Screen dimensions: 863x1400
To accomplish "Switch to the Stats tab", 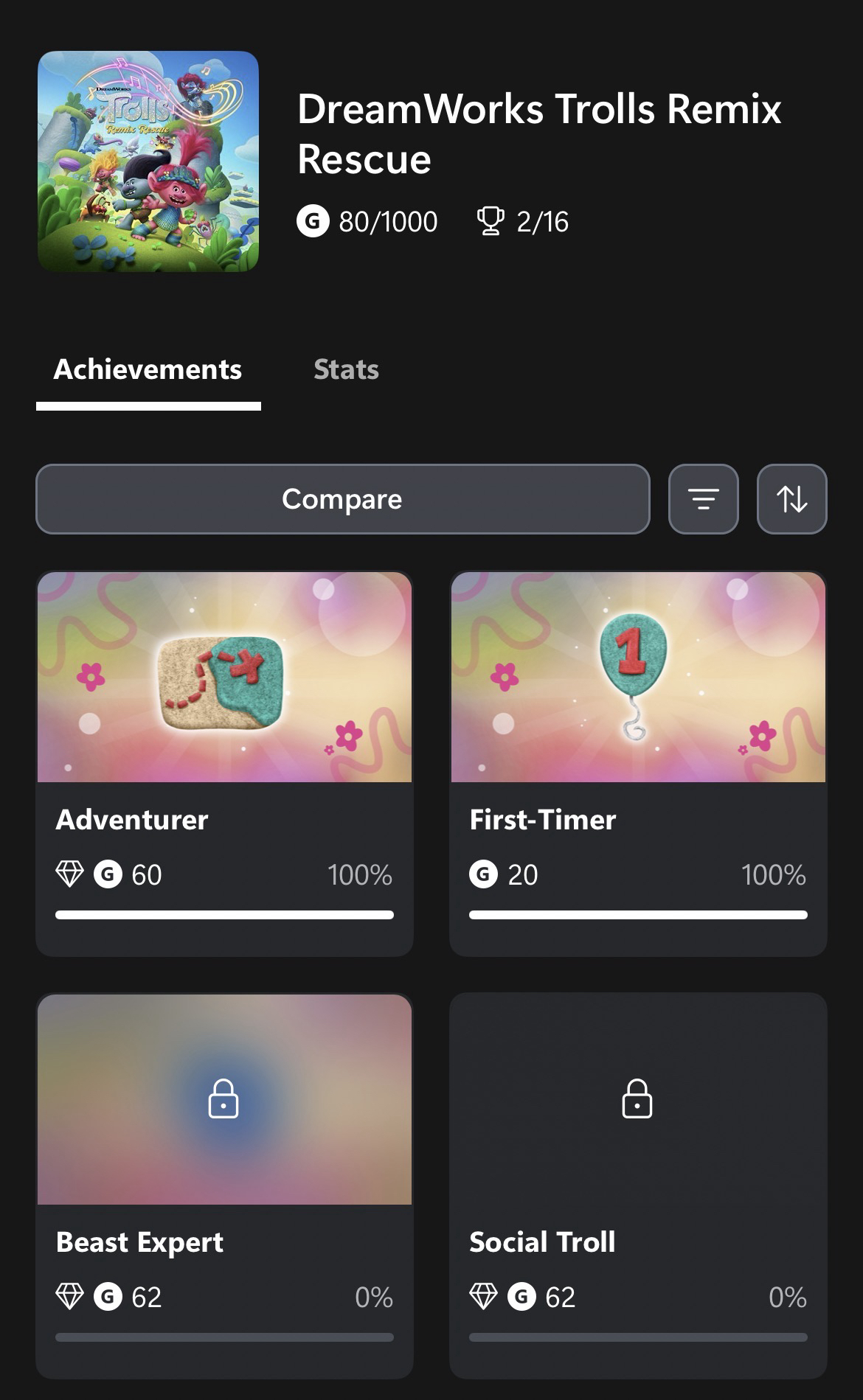I will click(x=346, y=369).
